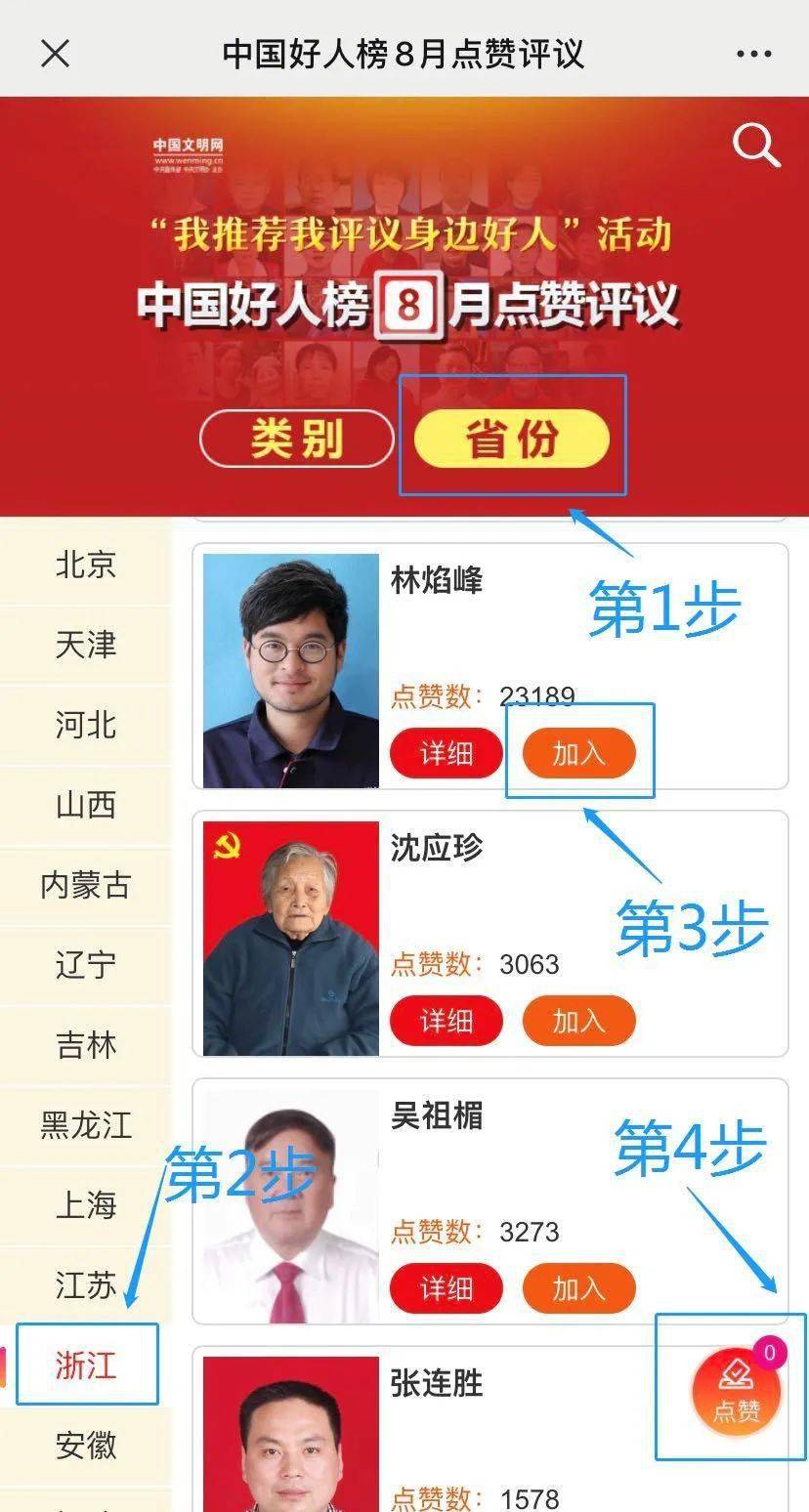Tap the floating 点赞 button

click(735, 1397)
